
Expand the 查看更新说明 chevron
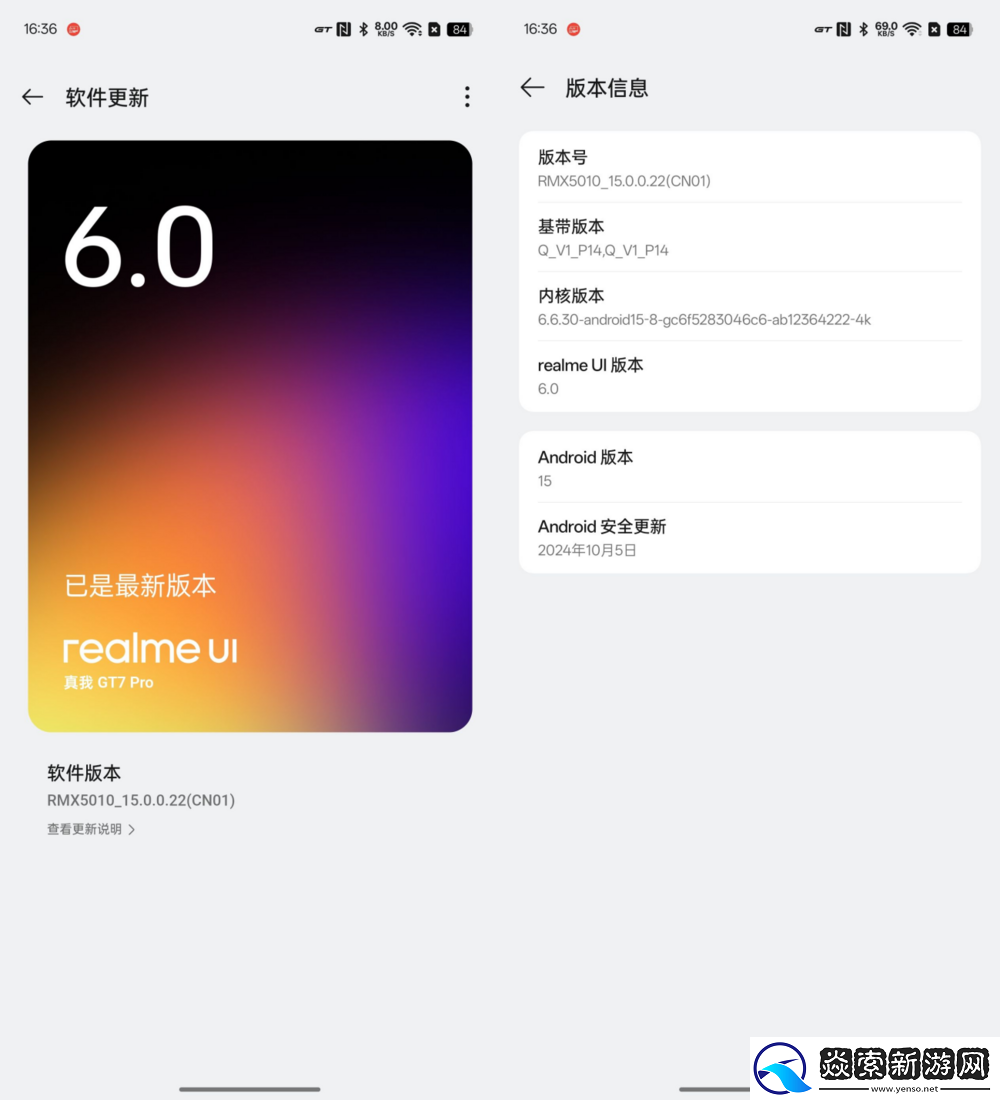pos(134,828)
